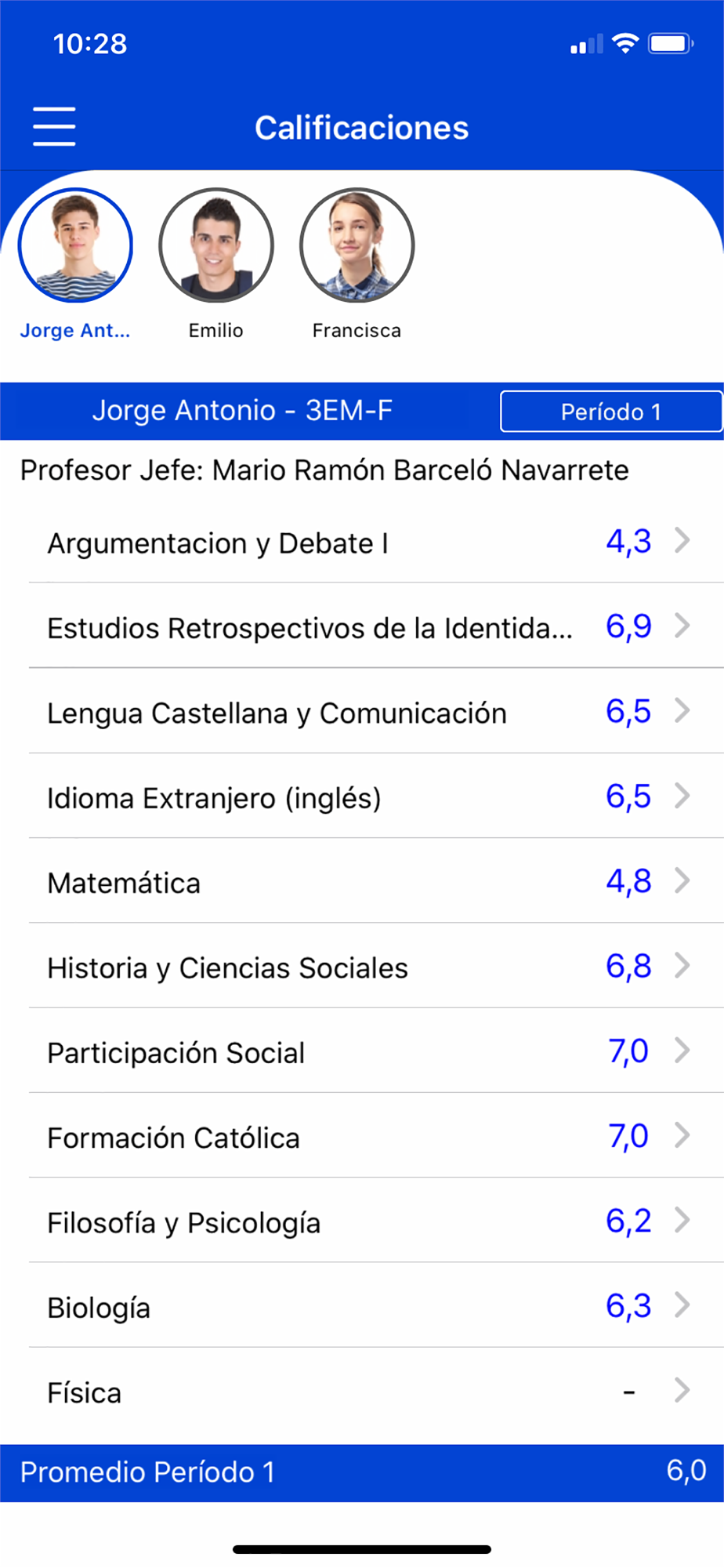Open Lengua Castellana y Comunicación grades
The height and width of the screenshot is (1568, 724).
tap(368, 713)
